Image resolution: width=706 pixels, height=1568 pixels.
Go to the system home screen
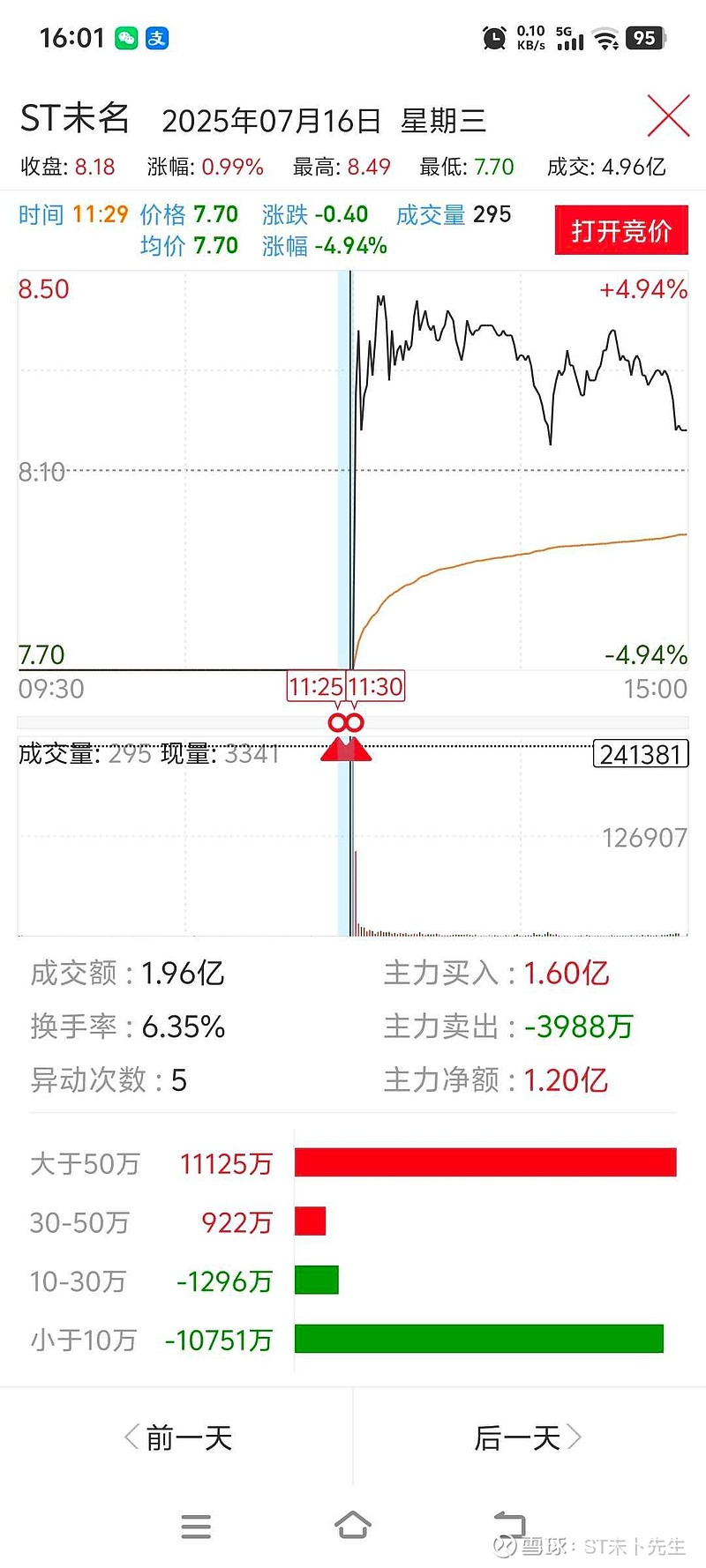pos(353,1526)
